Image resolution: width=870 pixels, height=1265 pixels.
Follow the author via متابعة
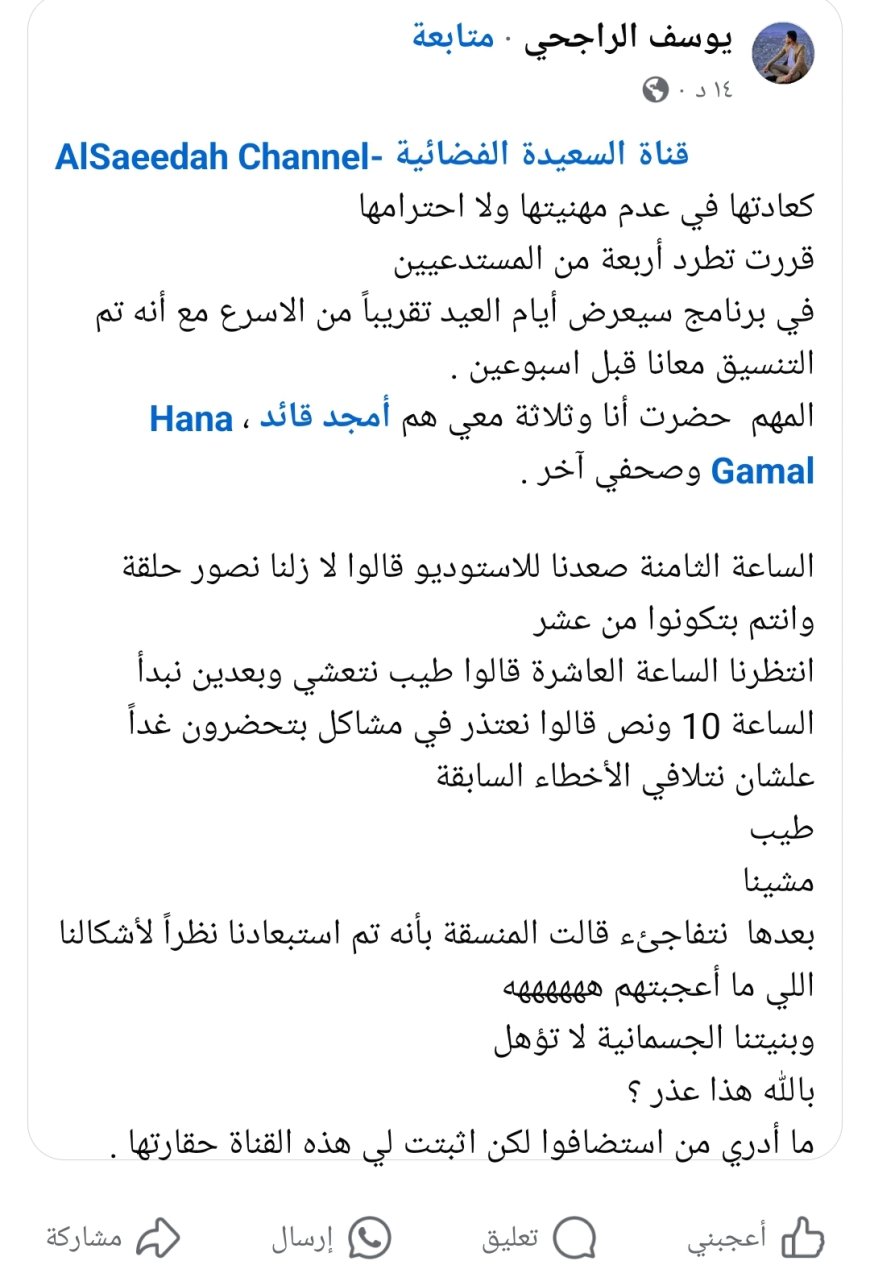click(453, 38)
